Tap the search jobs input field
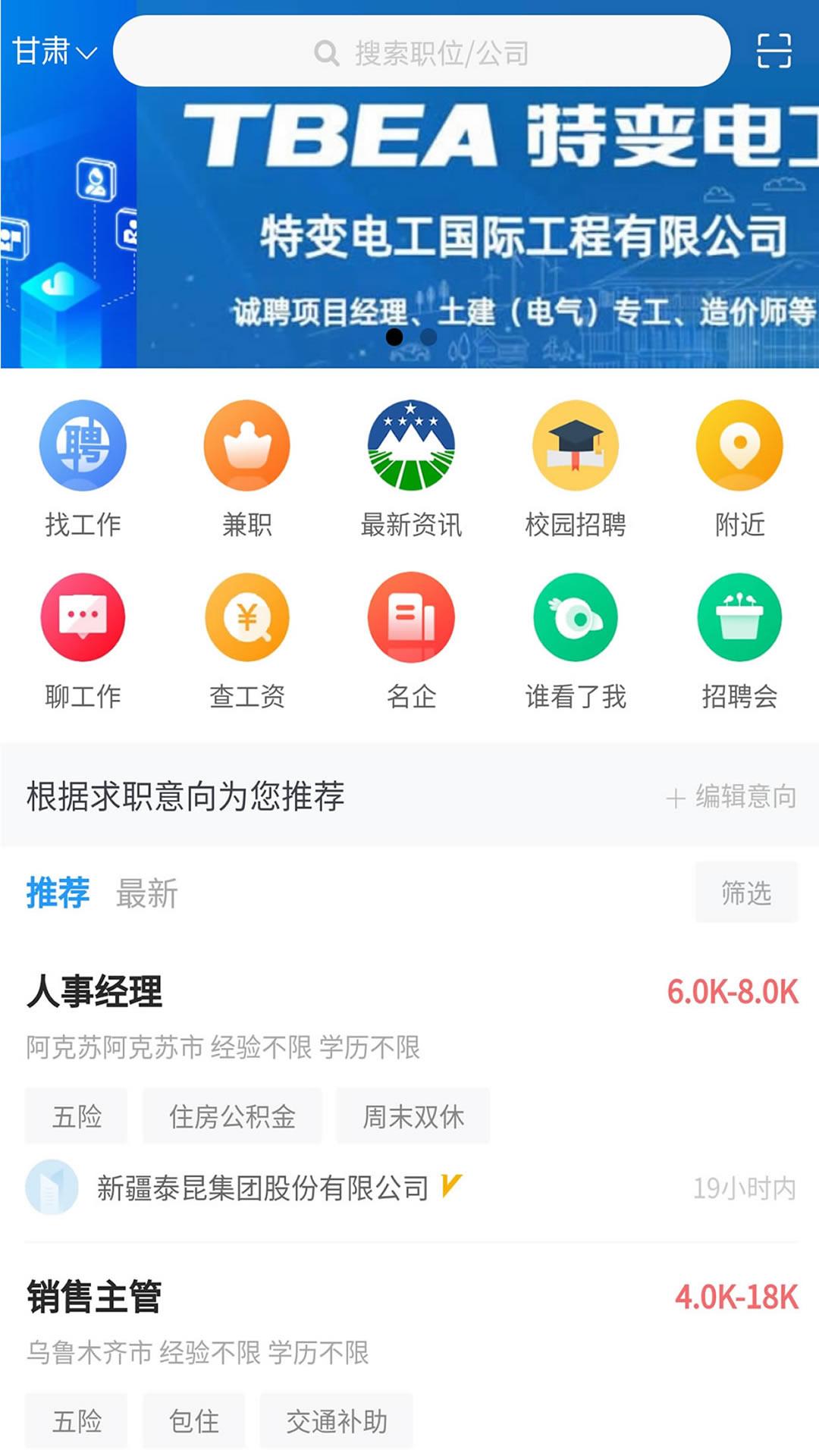 [425, 52]
